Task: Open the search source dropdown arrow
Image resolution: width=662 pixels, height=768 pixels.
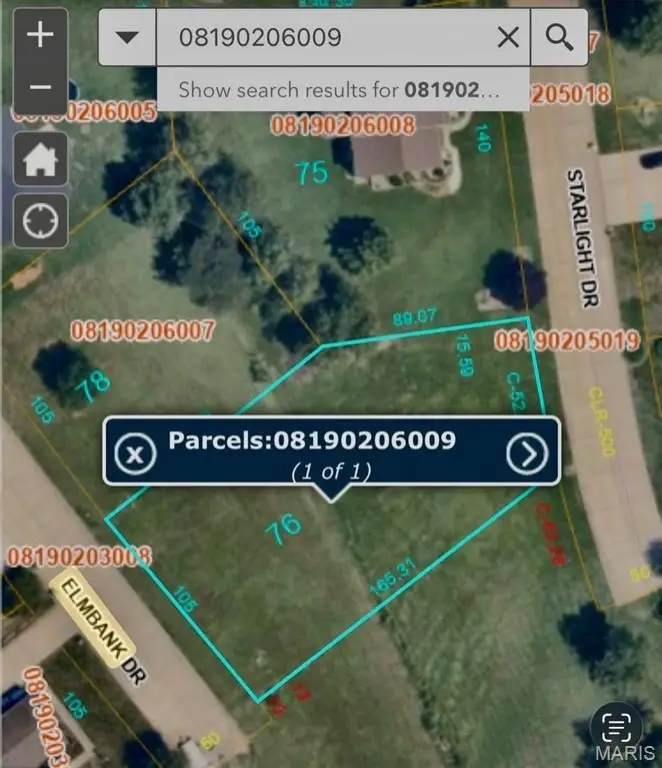Action: (127, 37)
